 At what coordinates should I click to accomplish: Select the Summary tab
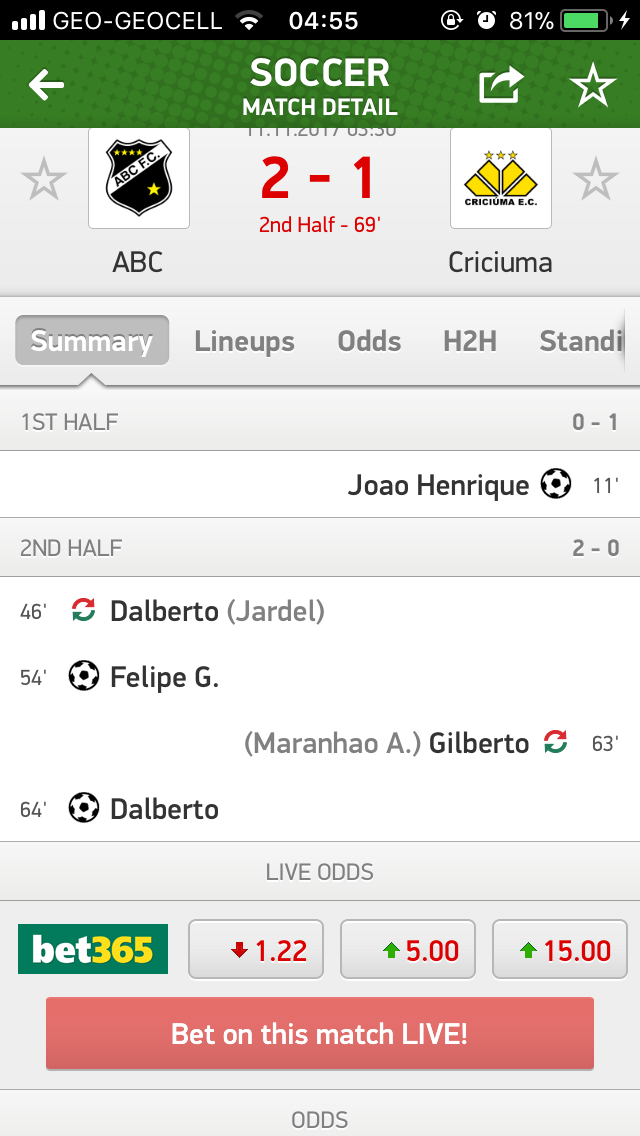coord(92,341)
